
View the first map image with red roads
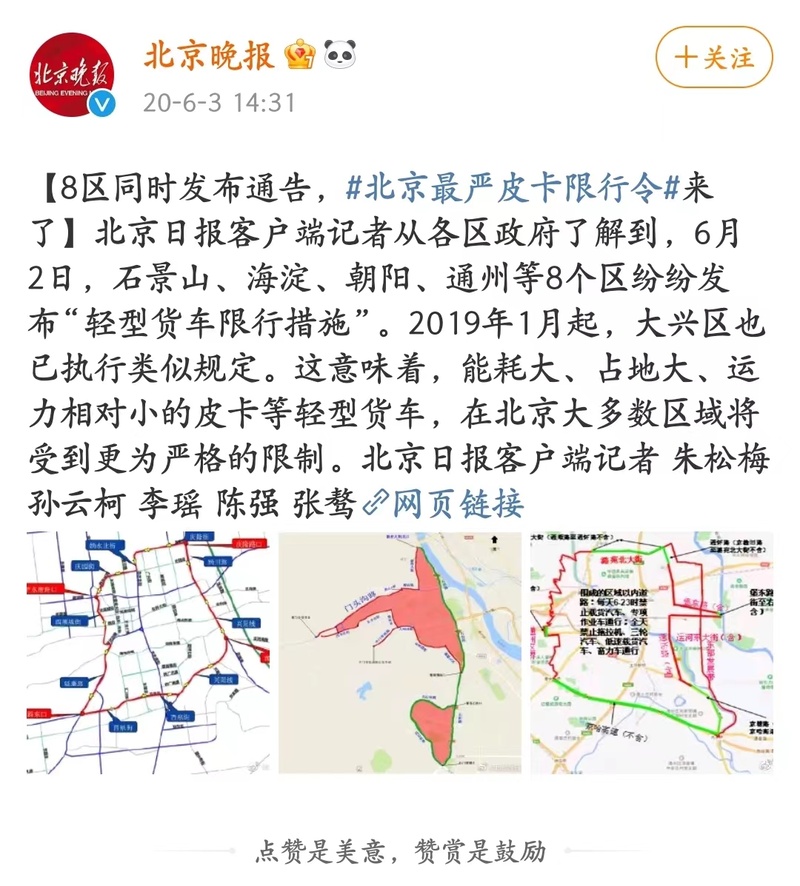pos(148,653)
